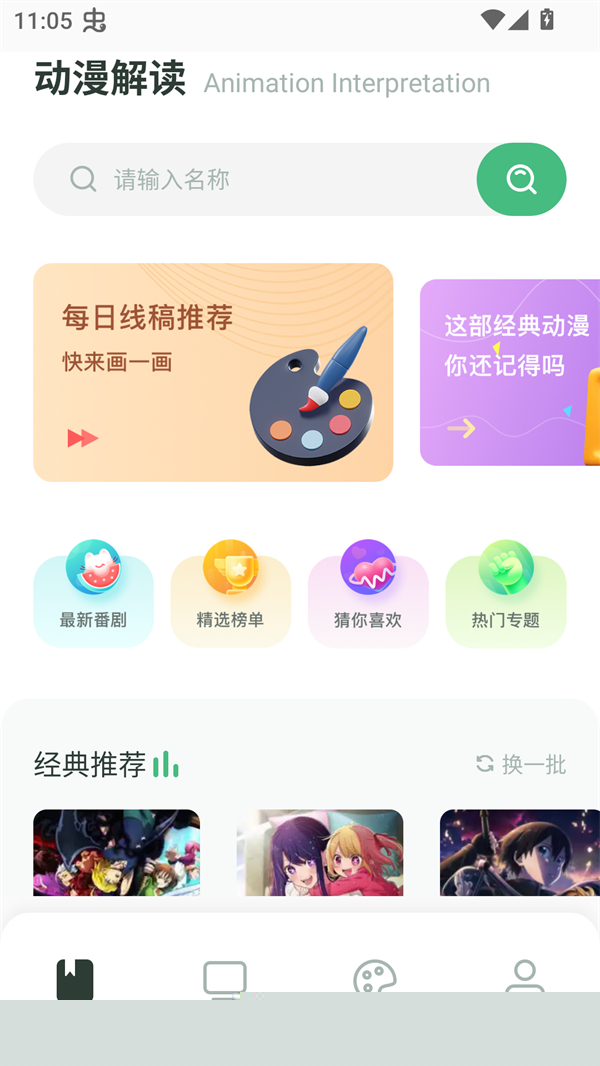The image size is (600, 1066).
Task: Open the night-sky anime poster in 经典推荐
Action: tap(520, 852)
